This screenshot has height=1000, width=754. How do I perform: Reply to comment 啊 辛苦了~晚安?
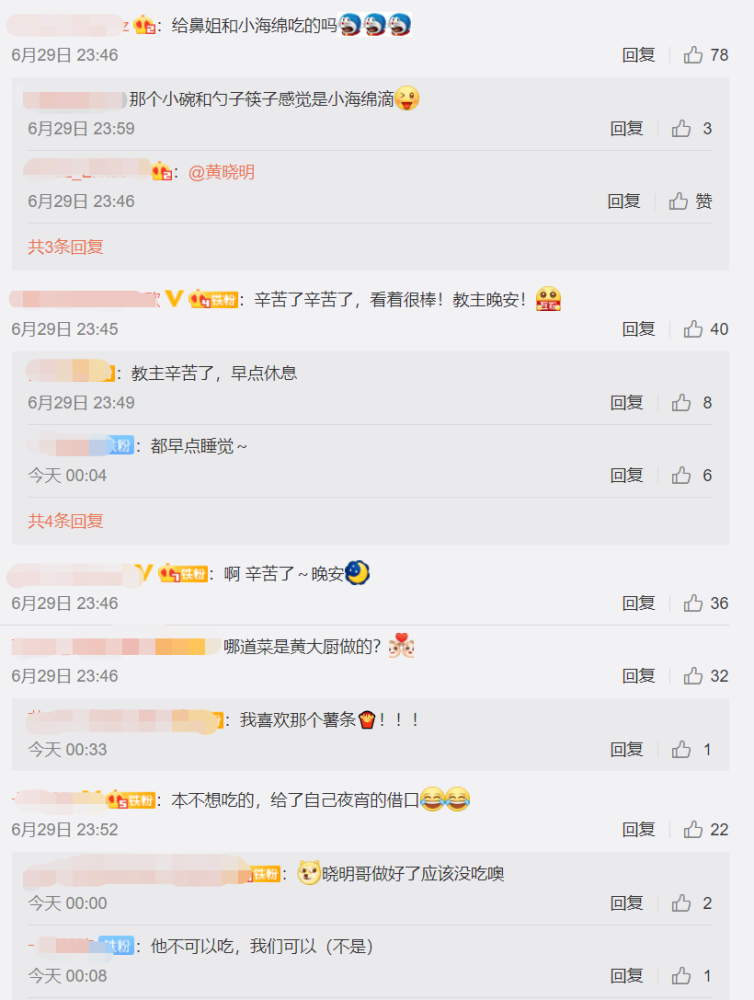click(637, 603)
